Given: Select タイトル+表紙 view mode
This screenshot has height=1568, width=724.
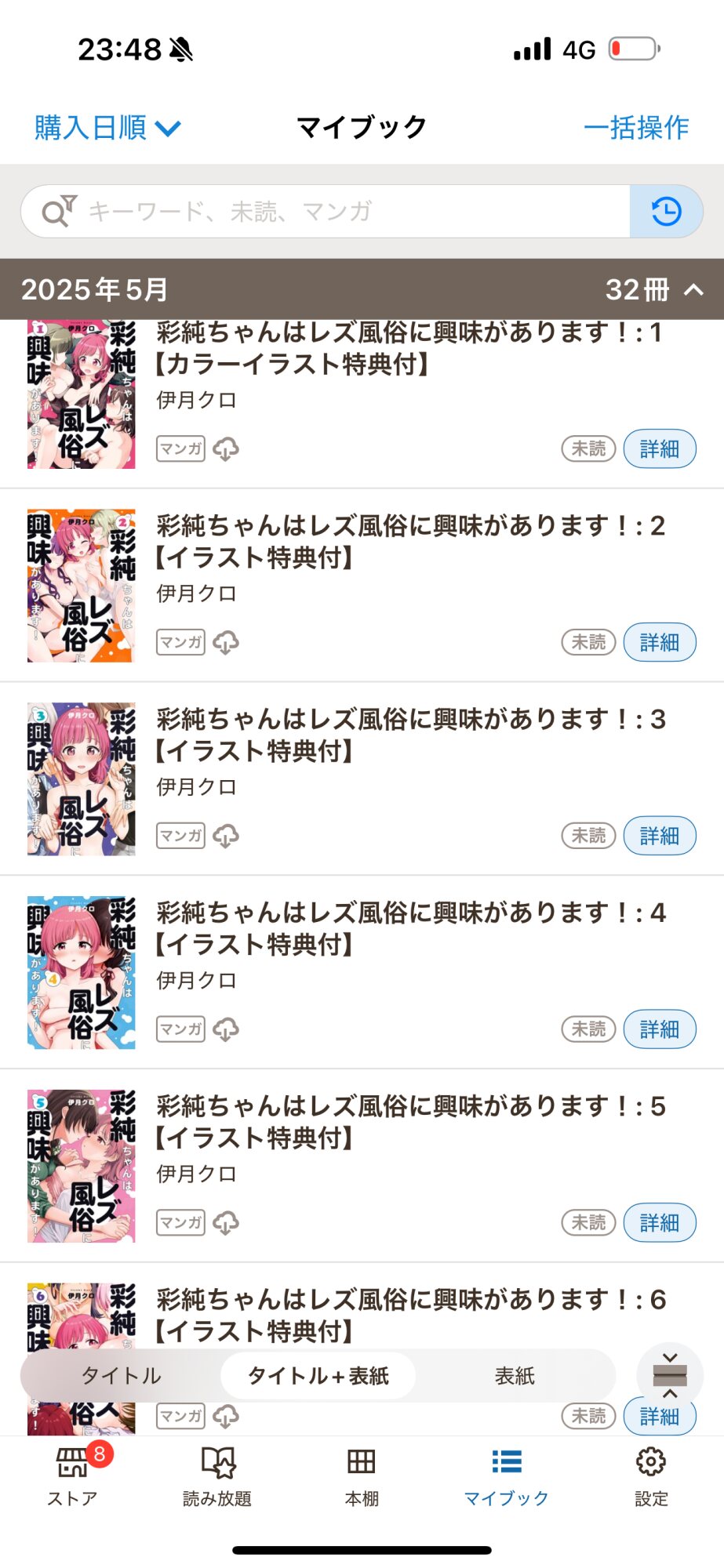Looking at the screenshot, I should [318, 1376].
